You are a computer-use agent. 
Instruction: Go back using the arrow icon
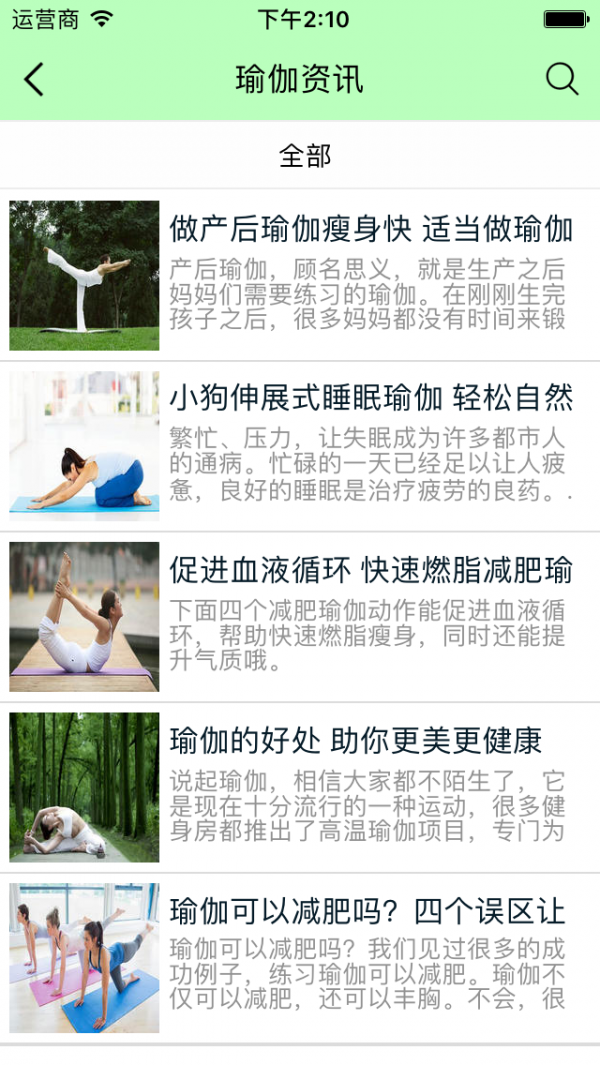pyautogui.click(x=34, y=79)
